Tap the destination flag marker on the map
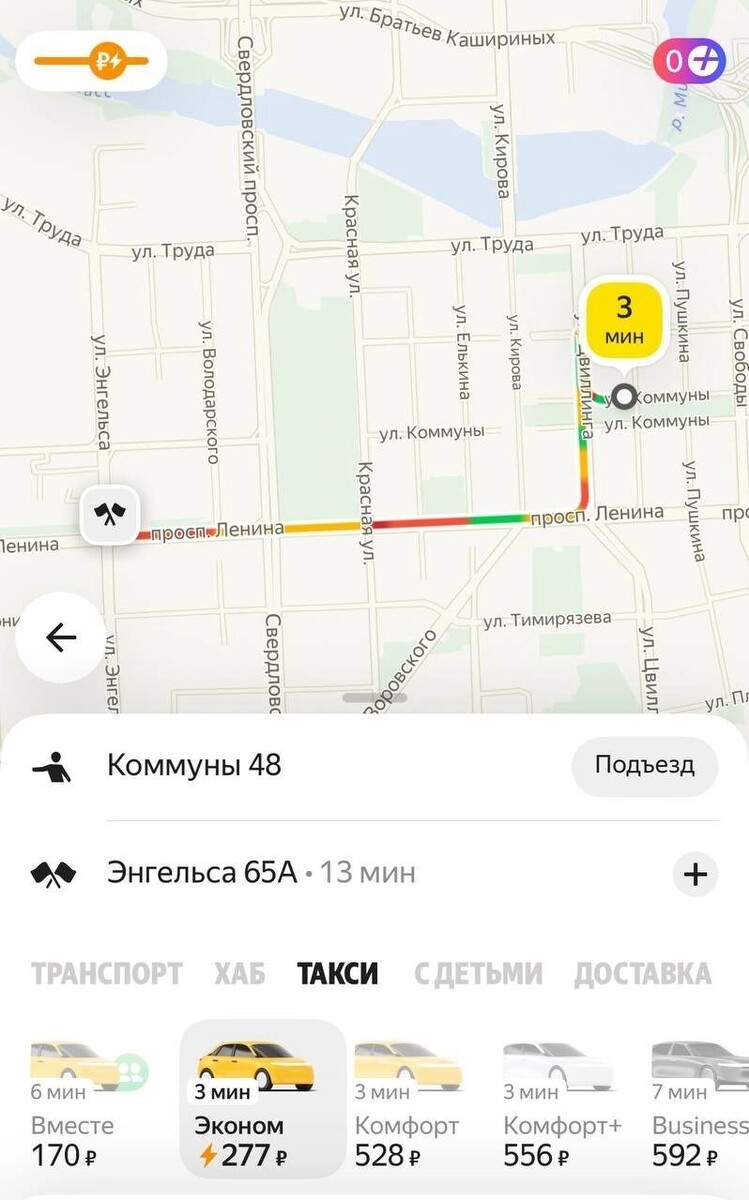 pos(109,515)
